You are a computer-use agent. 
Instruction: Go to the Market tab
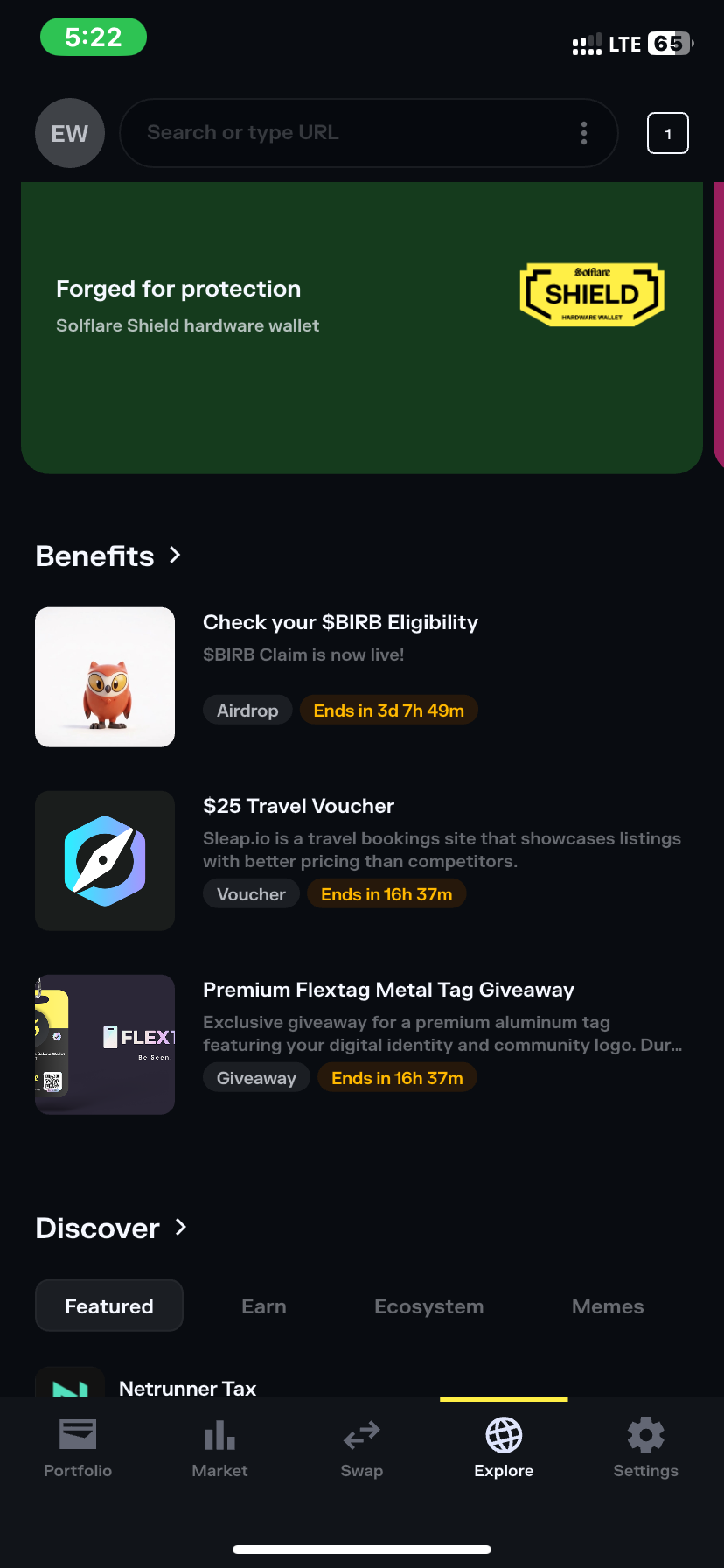click(219, 1449)
